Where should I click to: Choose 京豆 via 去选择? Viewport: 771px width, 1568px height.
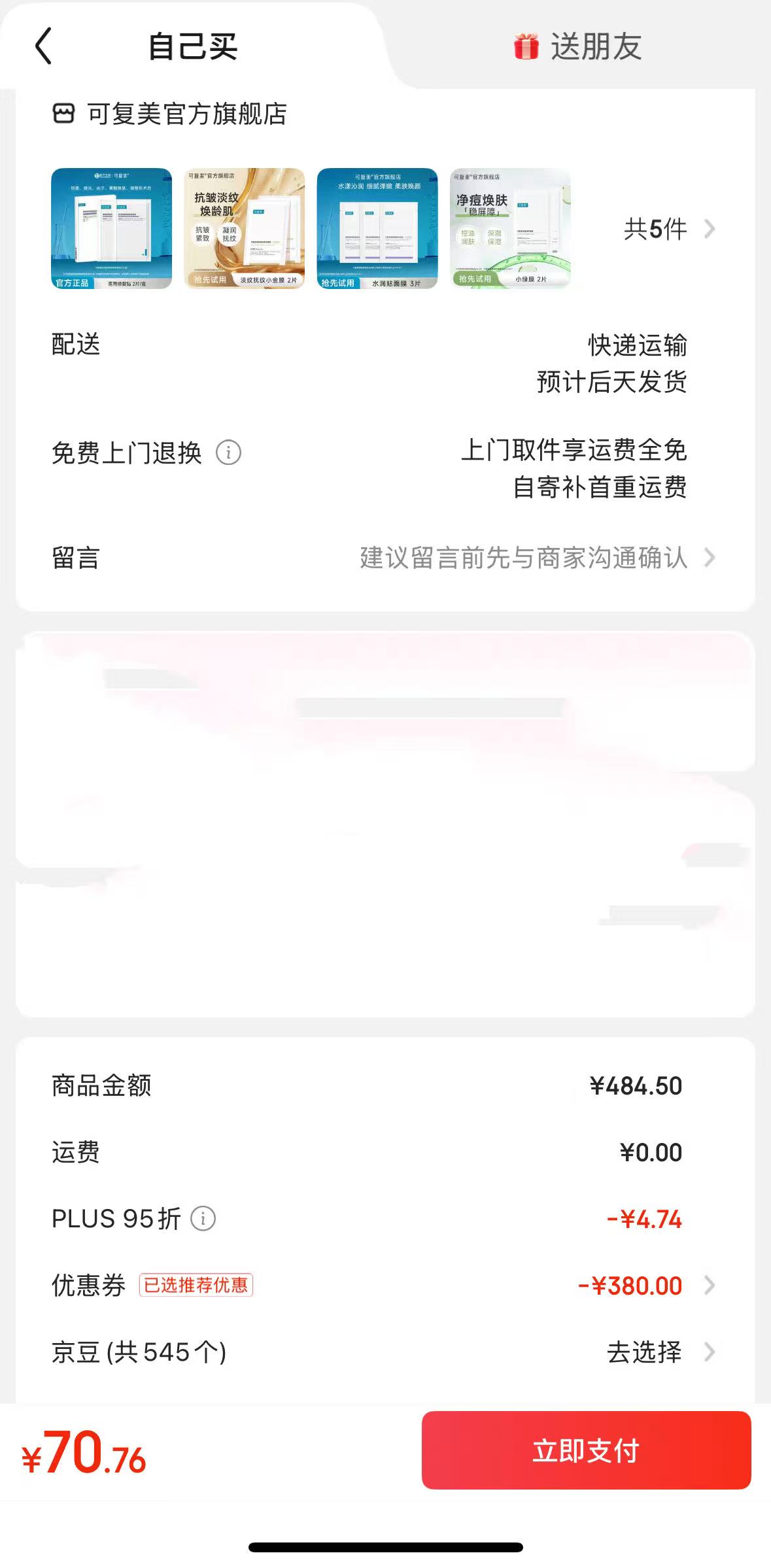pyautogui.click(x=660, y=1352)
